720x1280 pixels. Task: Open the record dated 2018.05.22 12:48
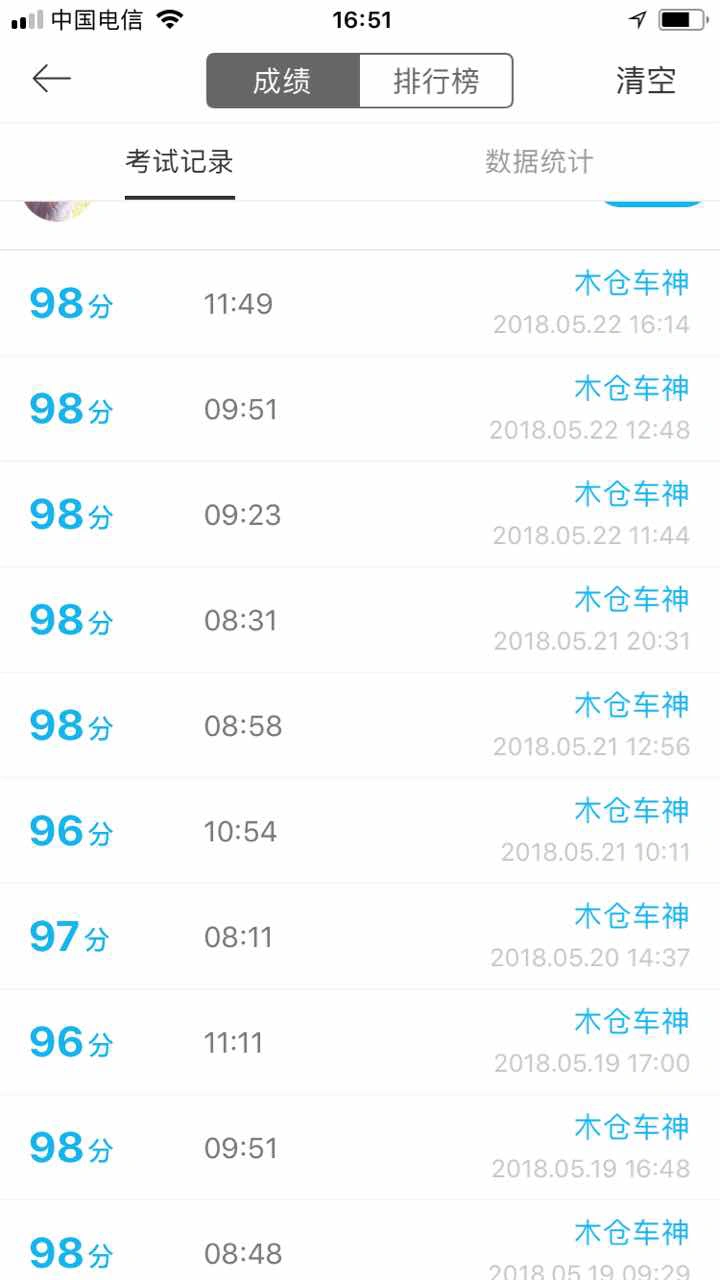360,409
